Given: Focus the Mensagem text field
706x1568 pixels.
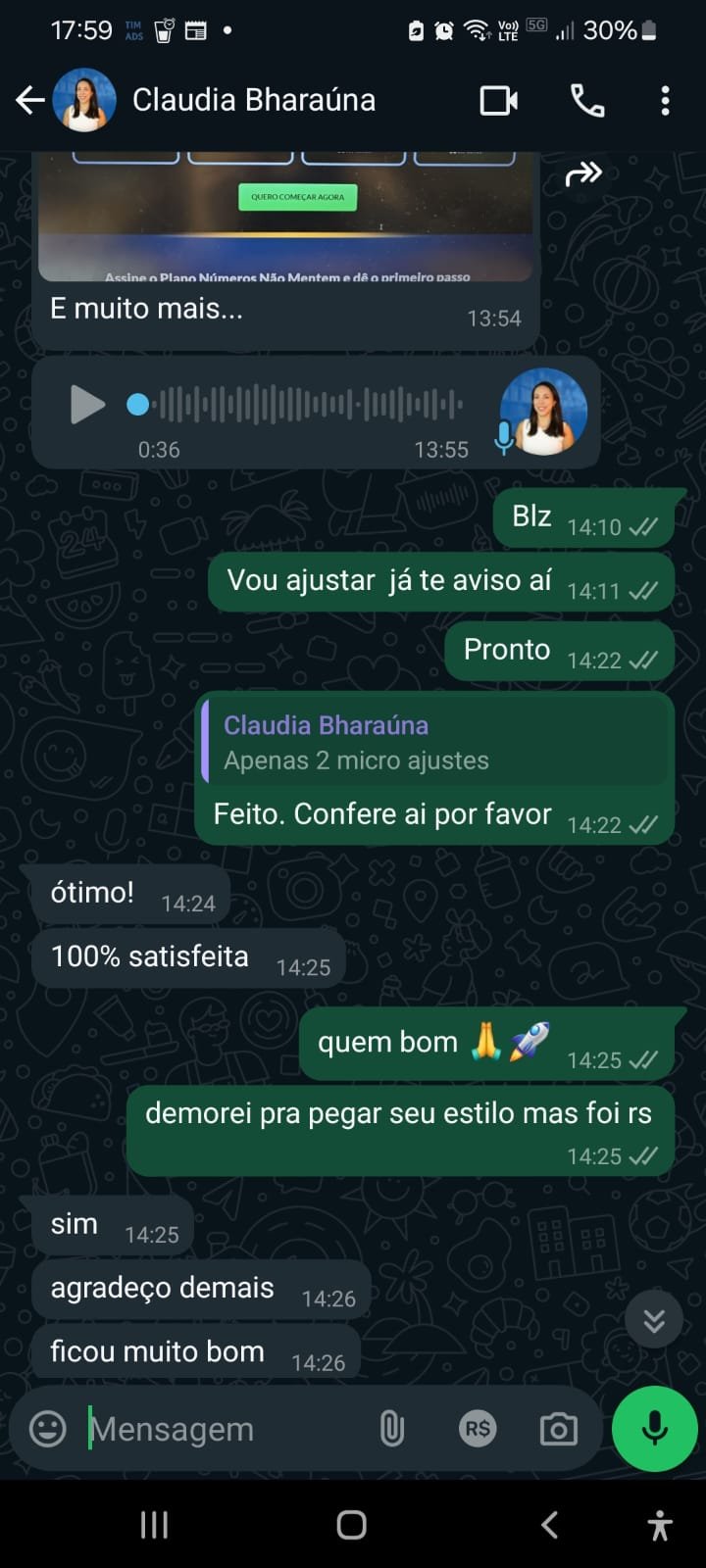Looking at the screenshot, I should click(x=226, y=1429).
